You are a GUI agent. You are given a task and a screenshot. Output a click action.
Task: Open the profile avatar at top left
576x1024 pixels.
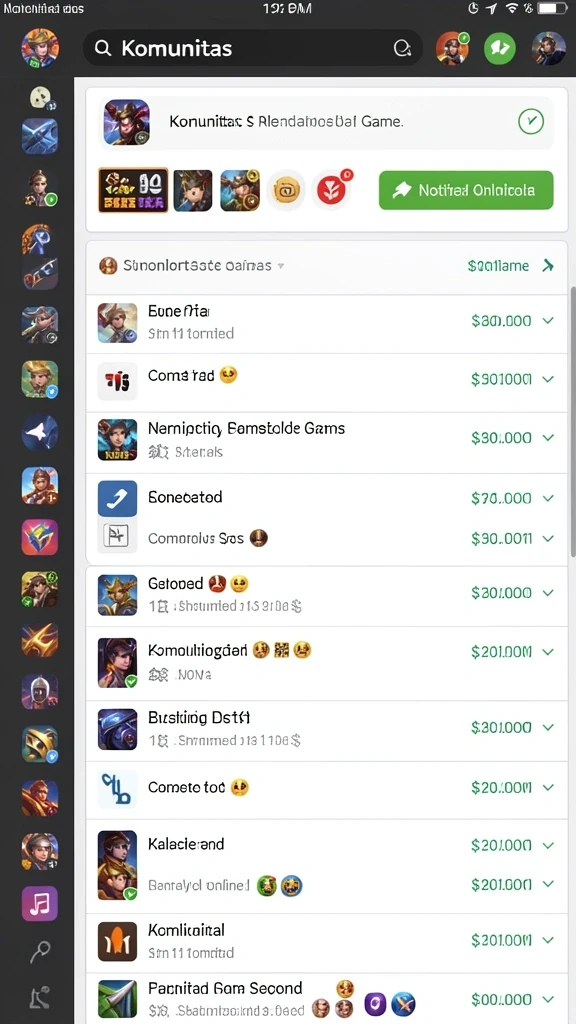(40, 48)
